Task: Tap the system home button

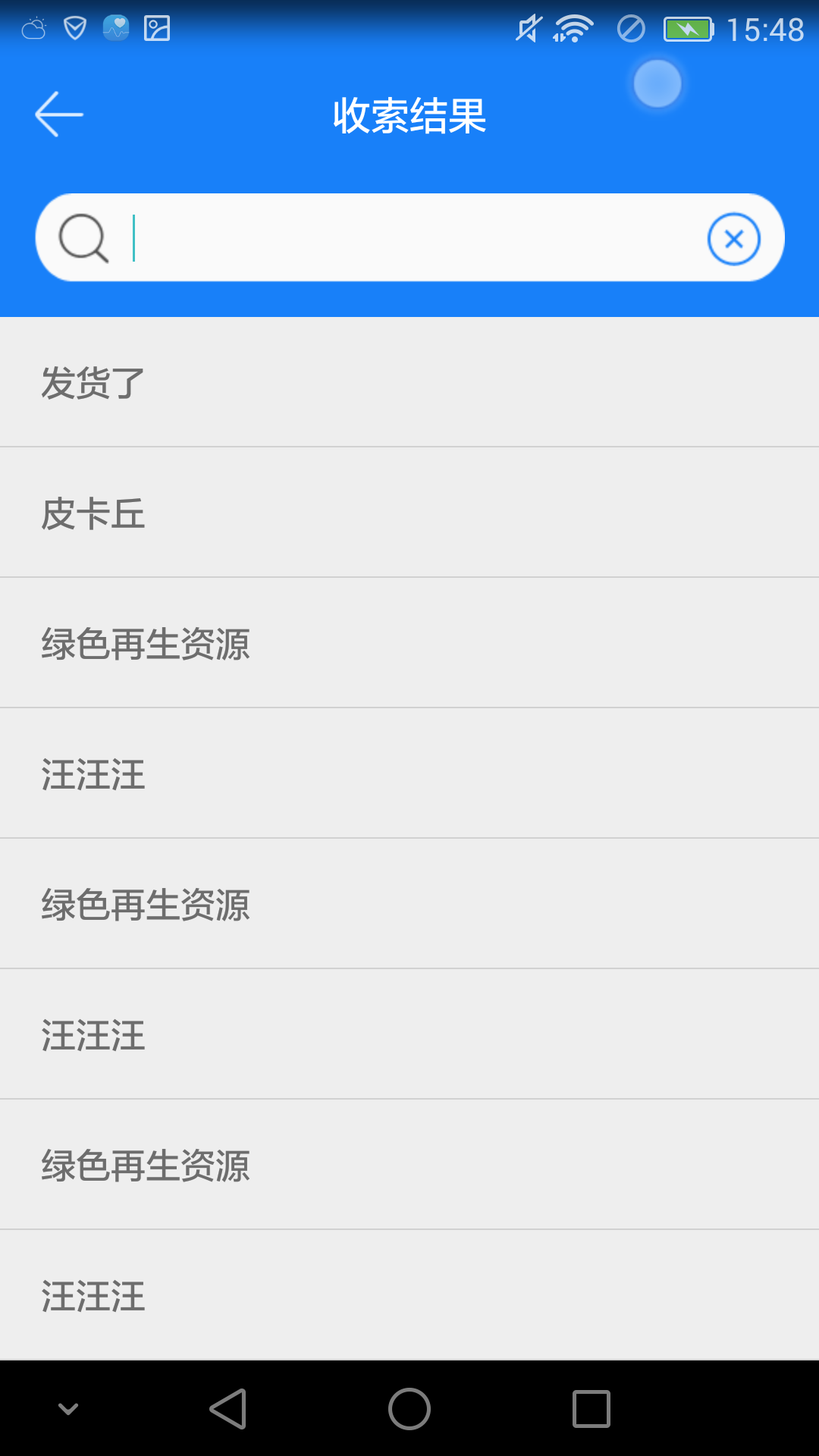Action: coord(409,1409)
